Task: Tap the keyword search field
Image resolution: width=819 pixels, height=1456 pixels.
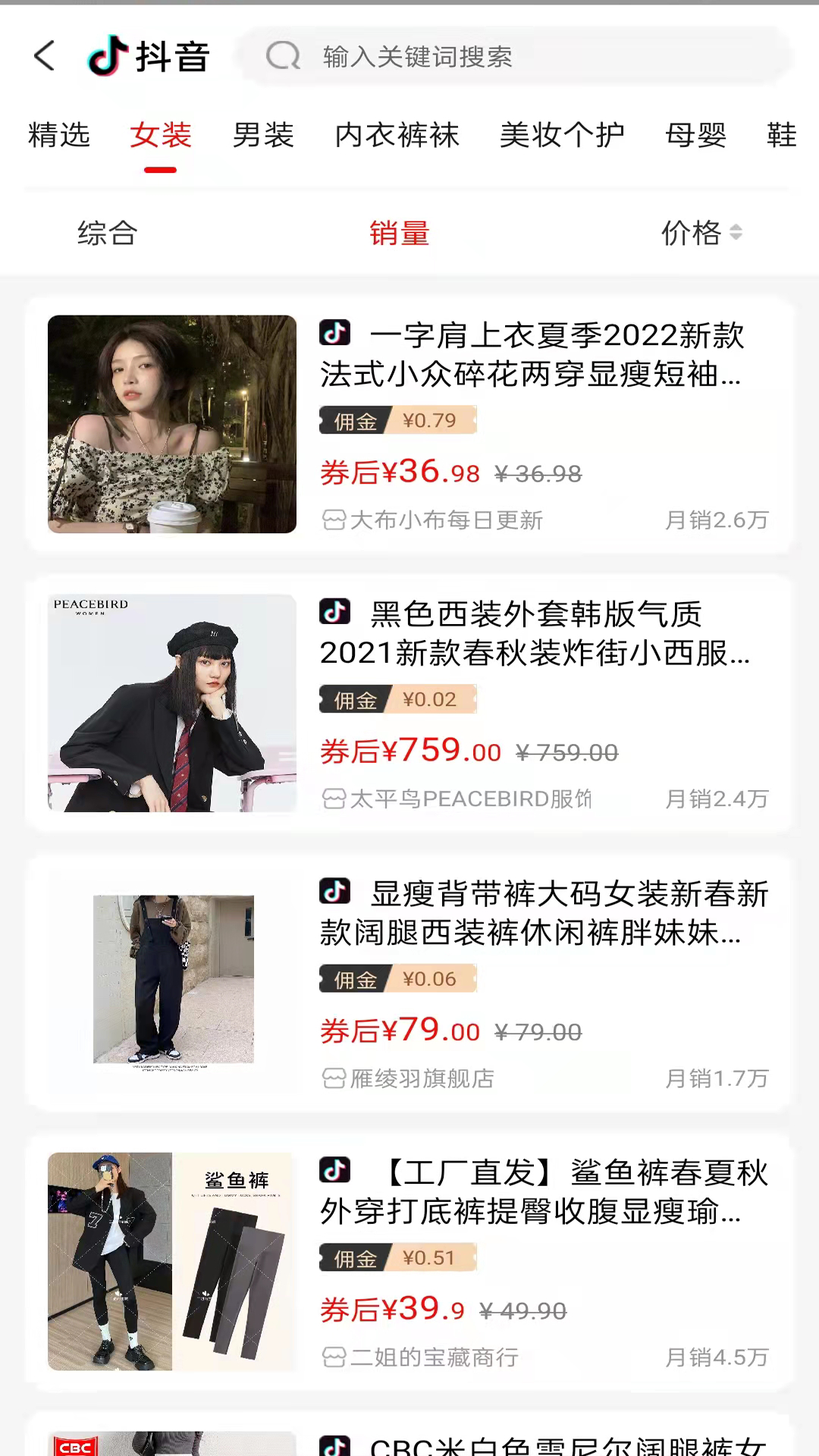Action: pyautogui.click(x=516, y=56)
